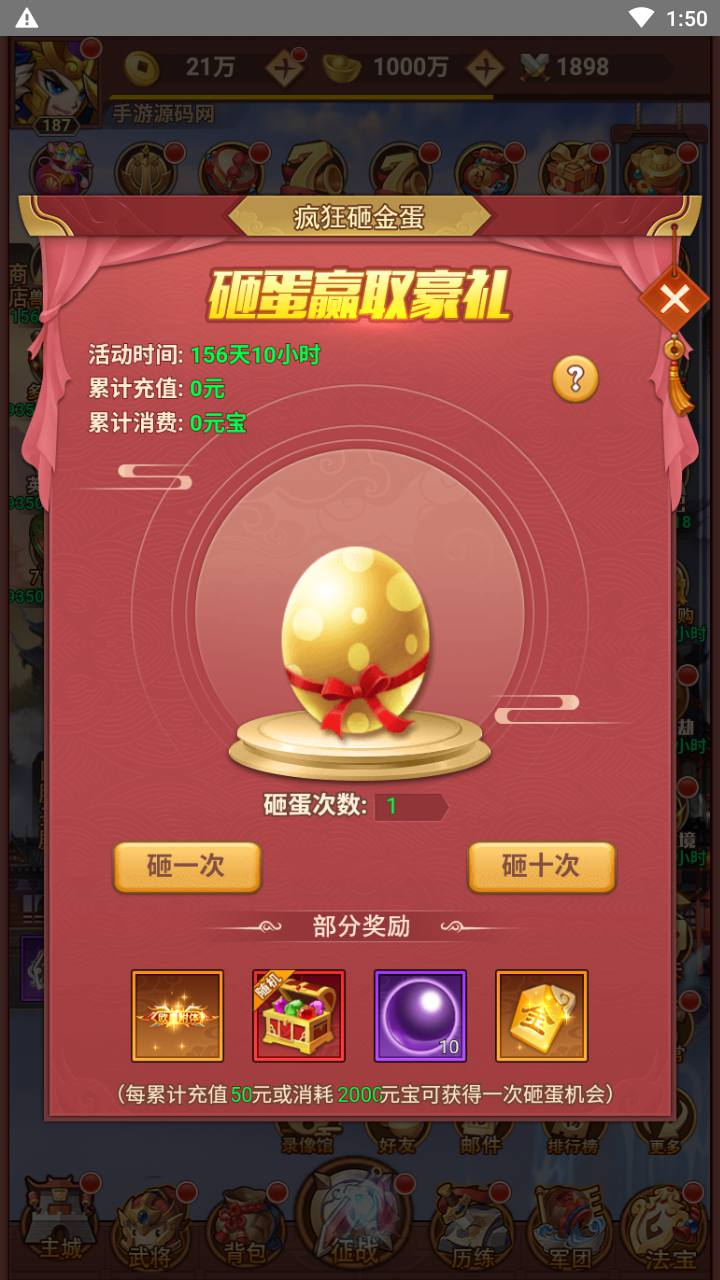The image size is (720, 1280).
Task: Smash the egg once with 砸一次
Action: click(x=187, y=867)
